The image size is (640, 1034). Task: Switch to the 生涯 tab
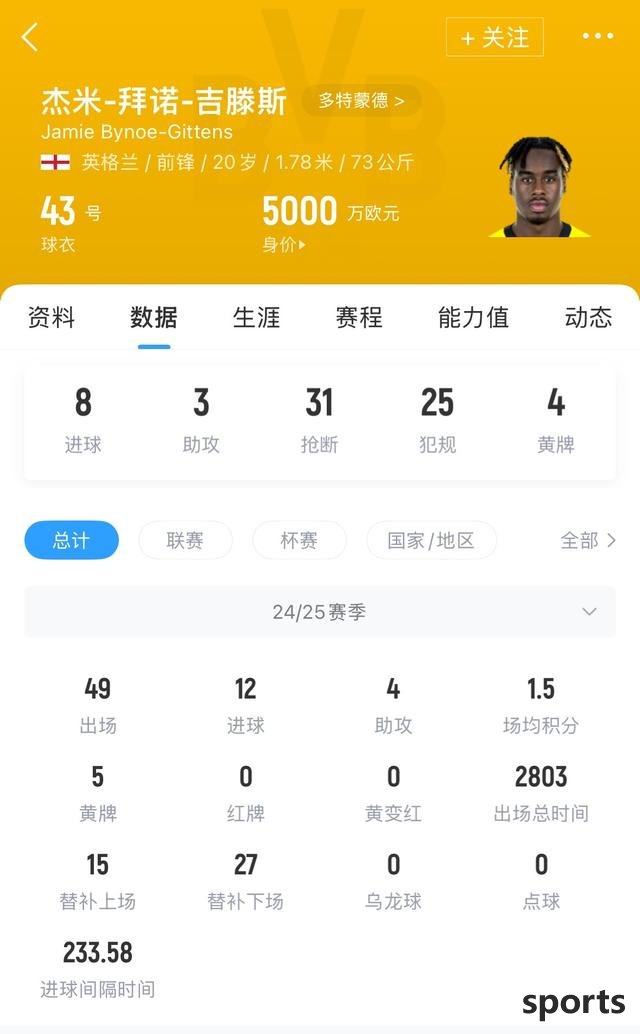click(x=256, y=318)
